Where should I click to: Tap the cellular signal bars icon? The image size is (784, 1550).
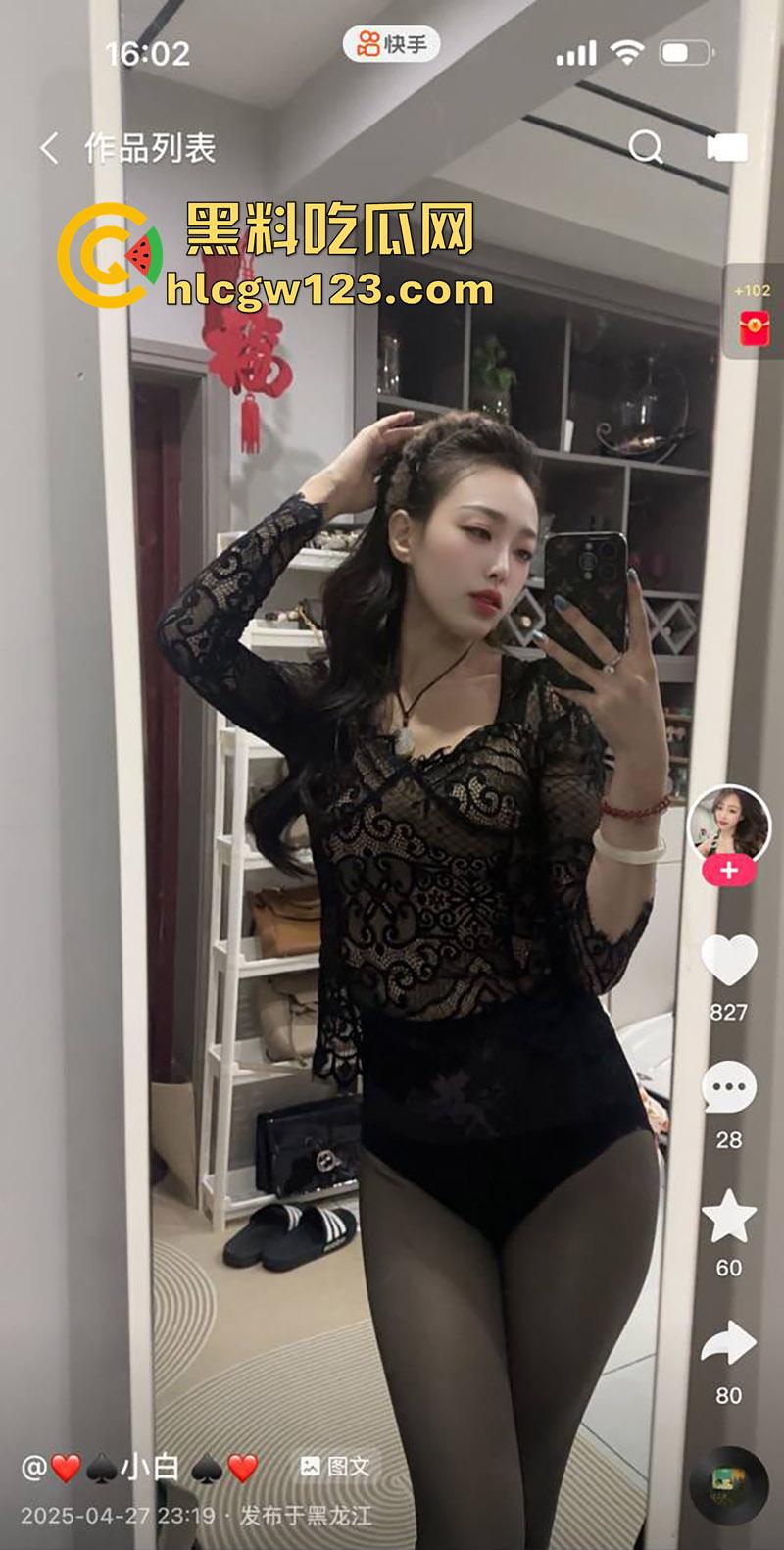578,51
